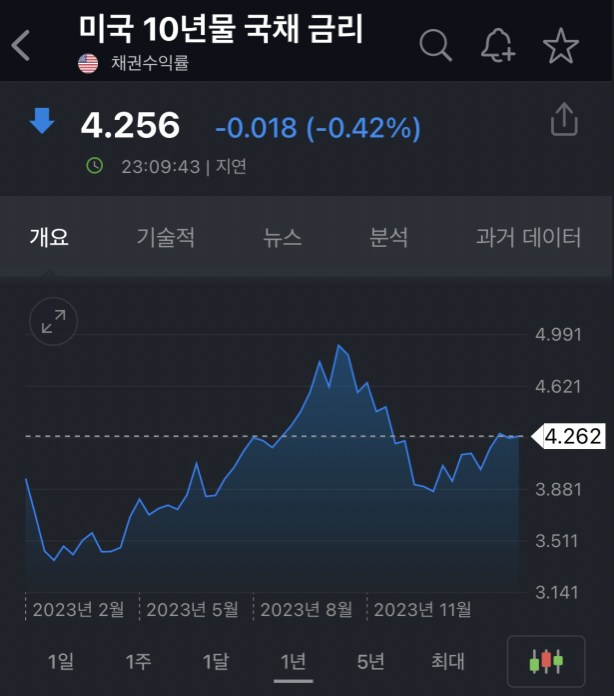Select the 개요 tab
614x696 pixels.
tap(49, 237)
